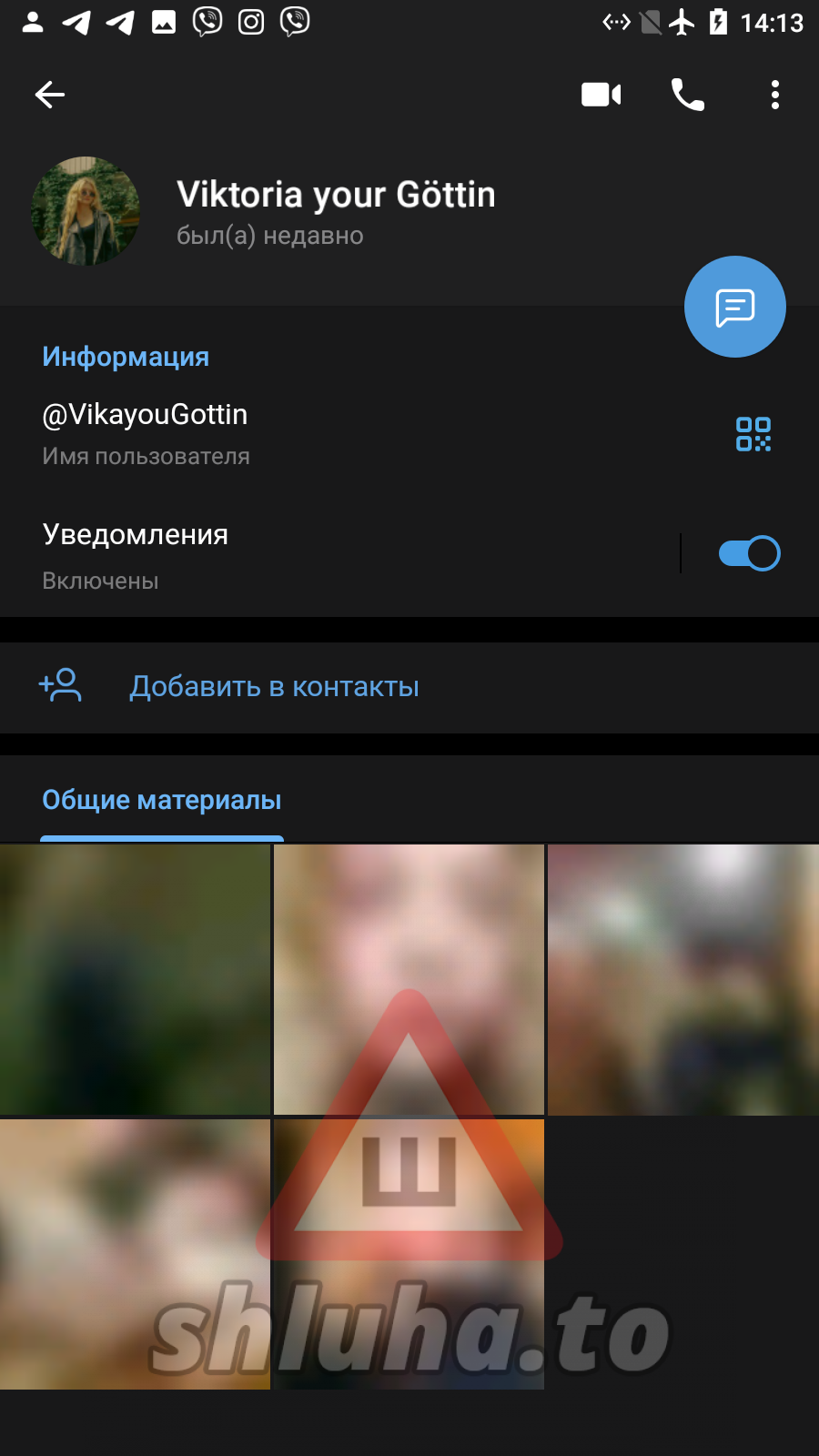Tap Добавить в контакты
819x1456 pixels.
click(274, 687)
